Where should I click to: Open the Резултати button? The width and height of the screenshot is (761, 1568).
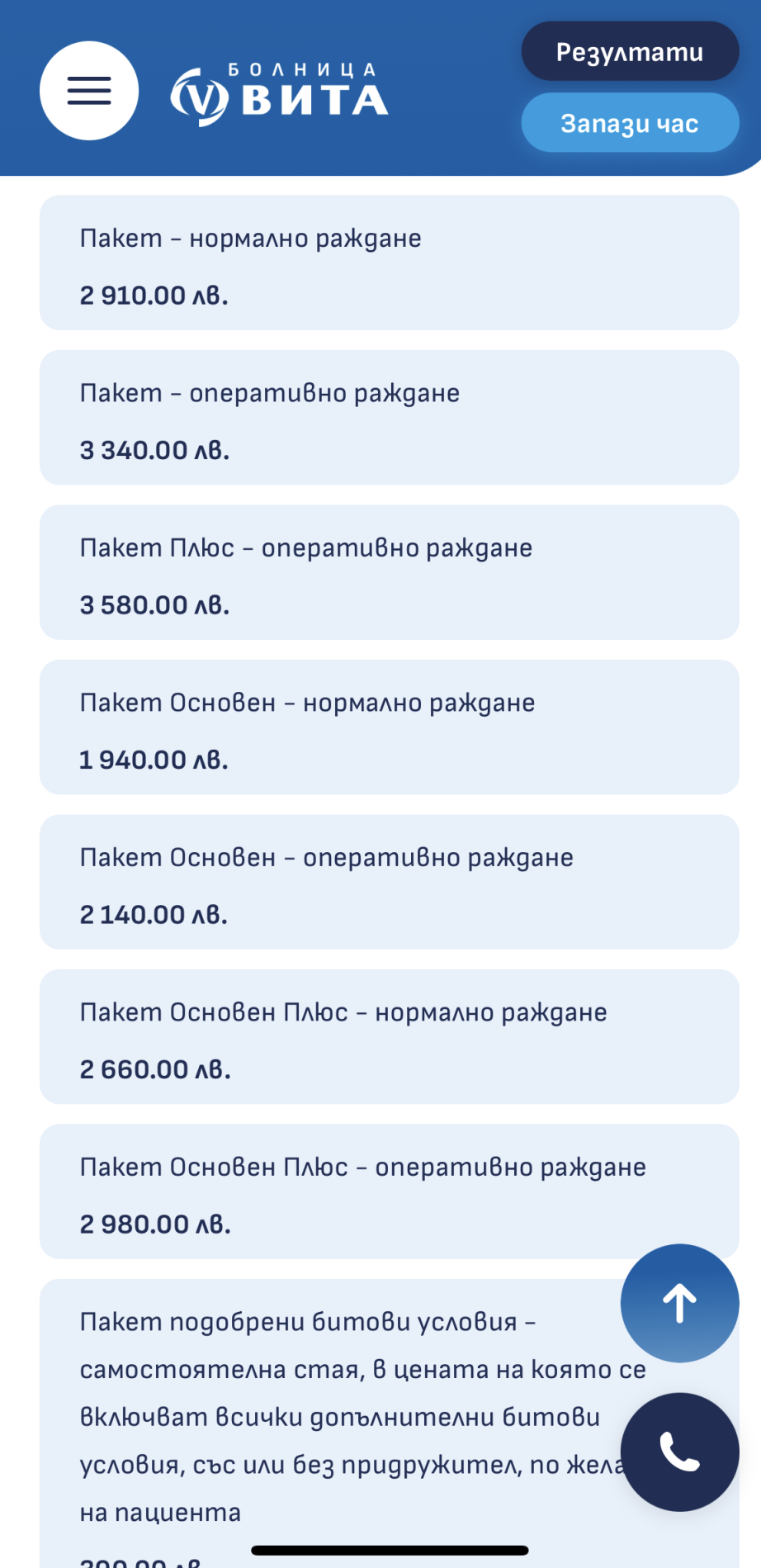click(x=630, y=52)
